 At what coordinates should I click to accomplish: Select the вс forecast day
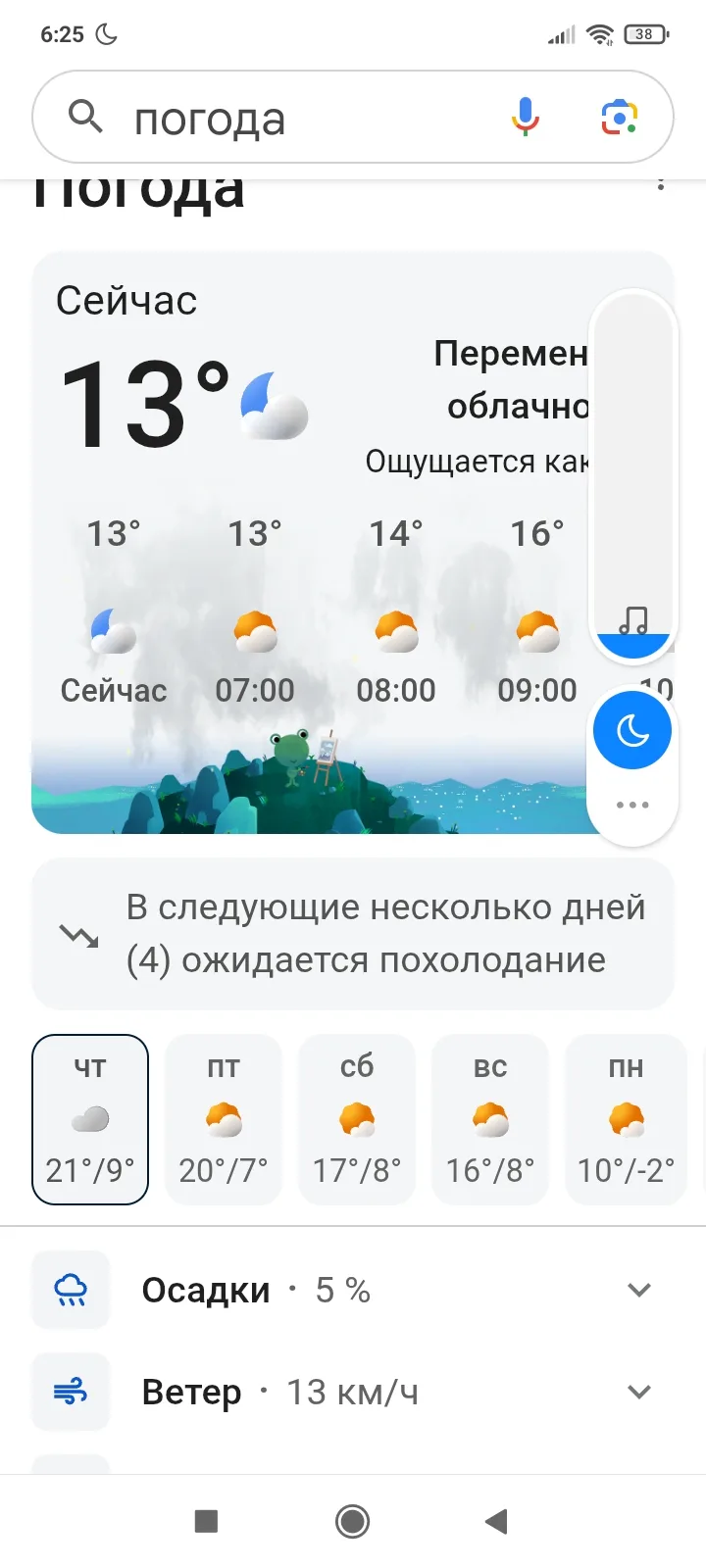click(x=490, y=1119)
